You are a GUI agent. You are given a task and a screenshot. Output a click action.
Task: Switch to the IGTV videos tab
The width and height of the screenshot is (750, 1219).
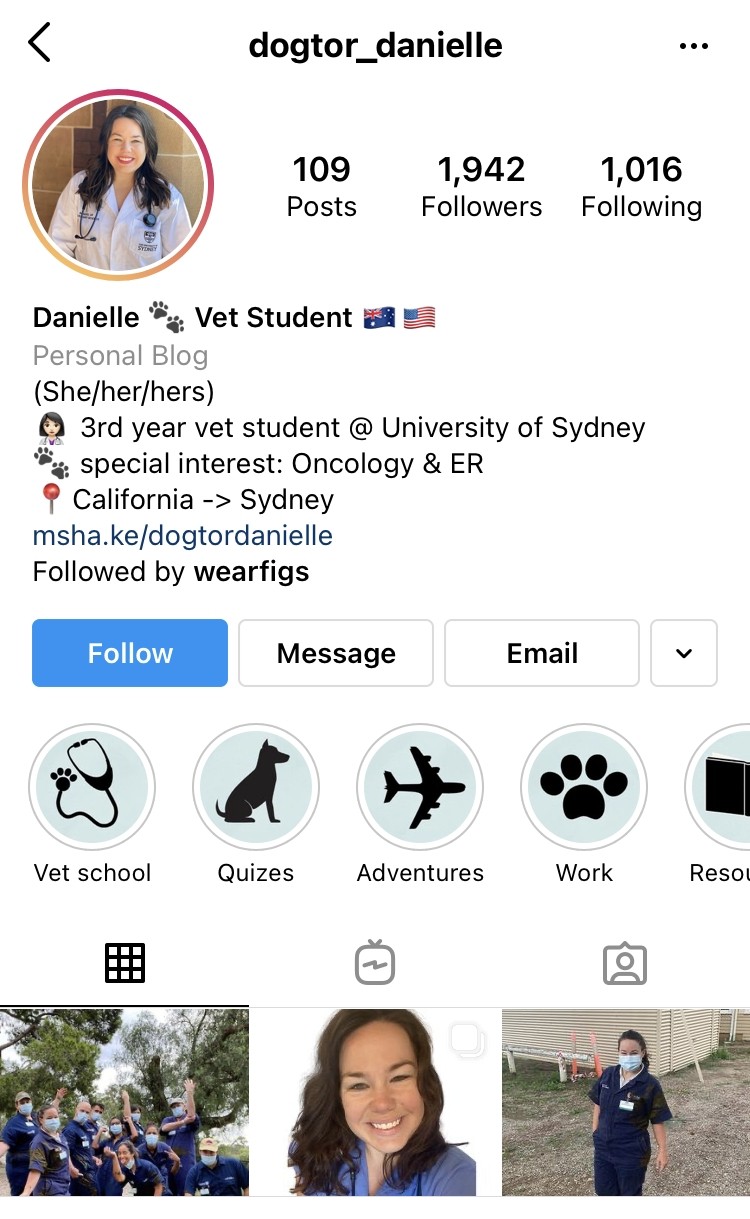[x=375, y=963]
